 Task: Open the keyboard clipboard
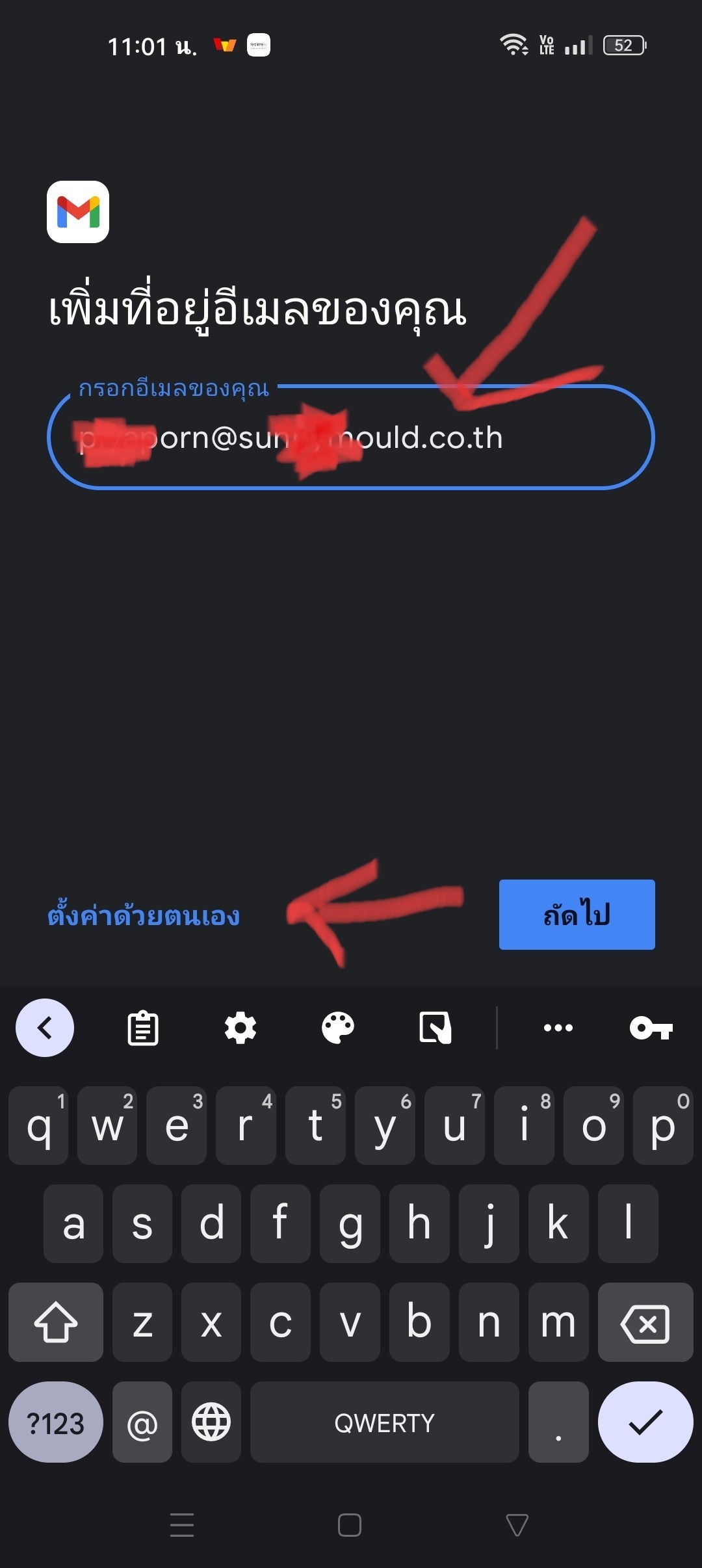coord(143,1028)
